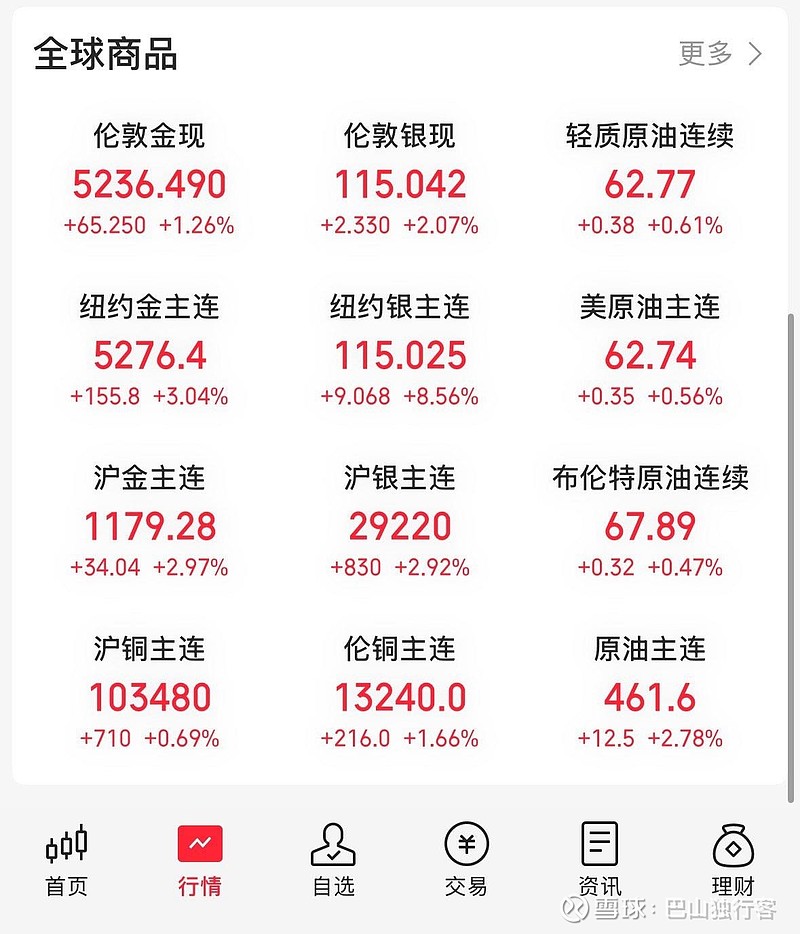Open the 自选 watchlist person icon
The width and height of the screenshot is (800, 934).
[x=333, y=862]
